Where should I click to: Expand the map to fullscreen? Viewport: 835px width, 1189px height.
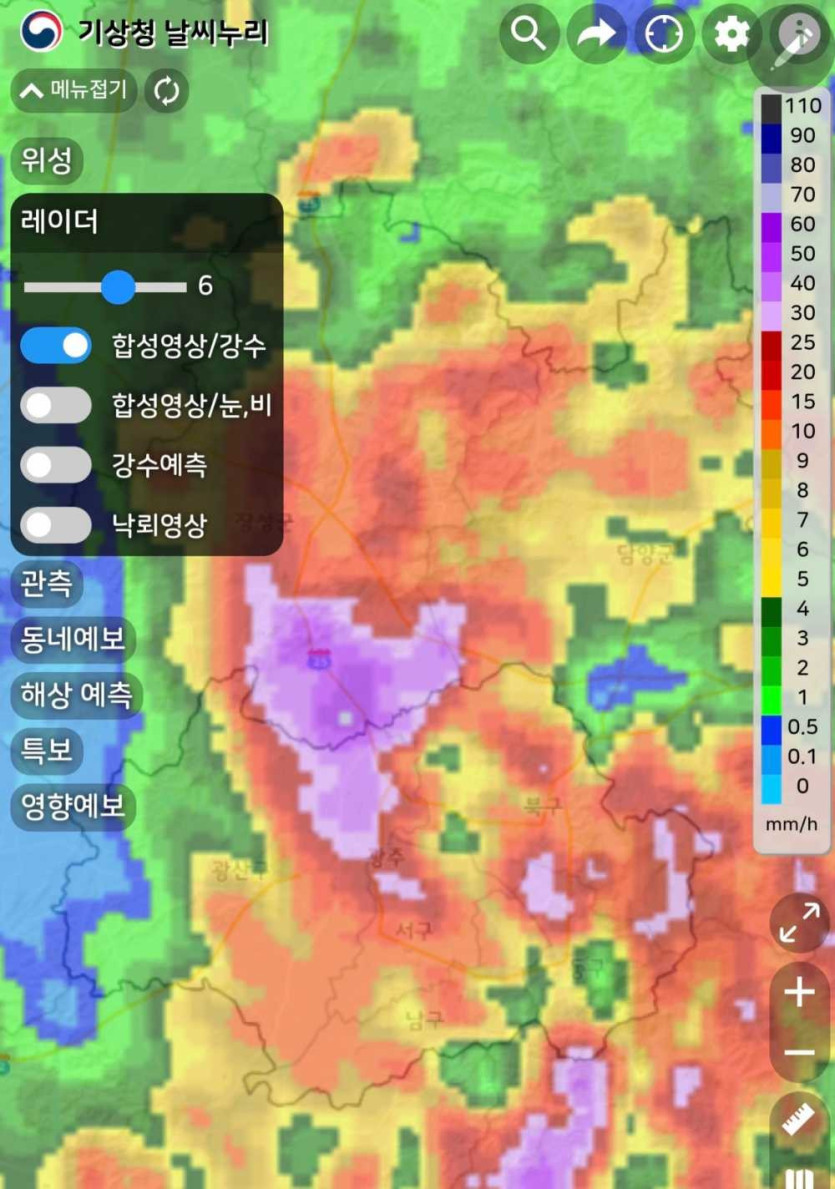(799, 922)
